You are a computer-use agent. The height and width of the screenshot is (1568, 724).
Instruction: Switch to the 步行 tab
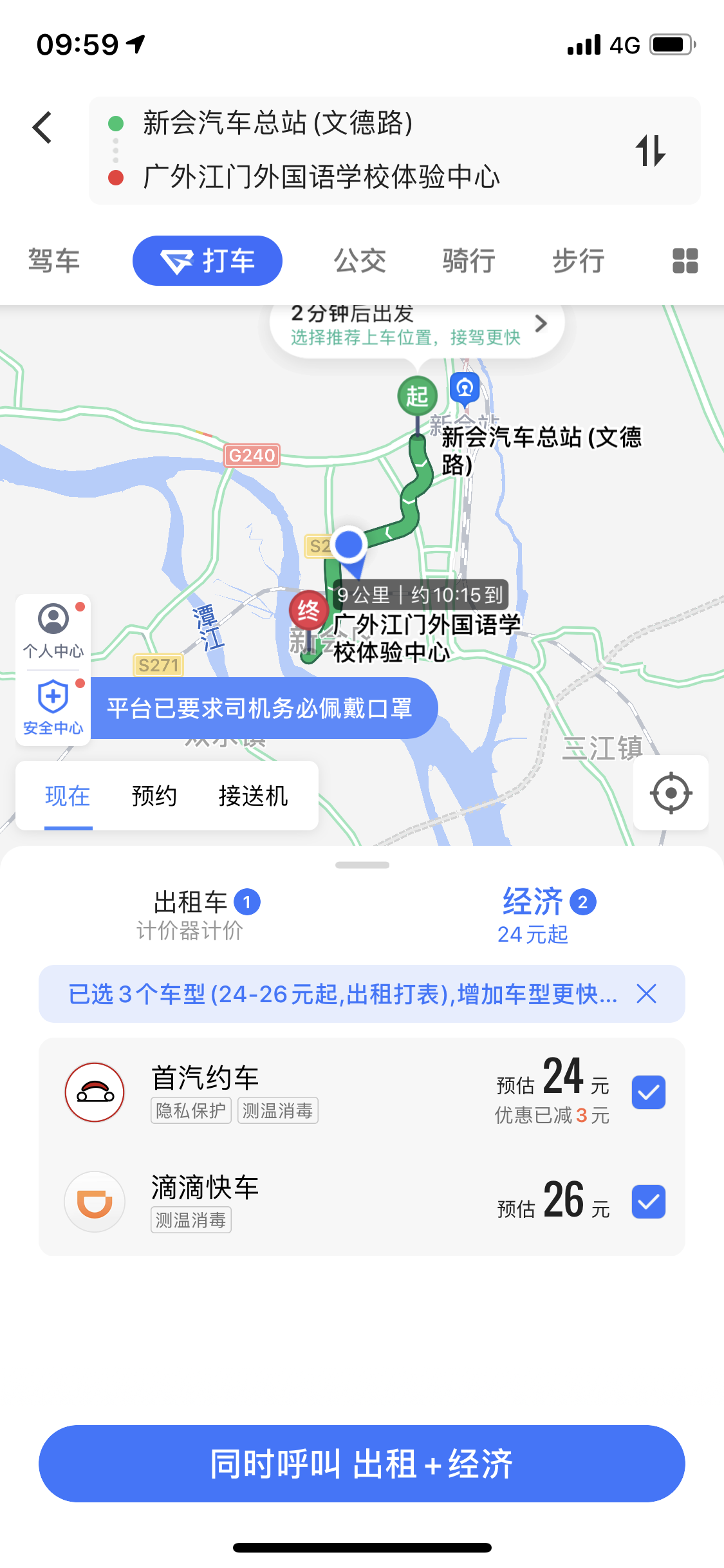[578, 261]
